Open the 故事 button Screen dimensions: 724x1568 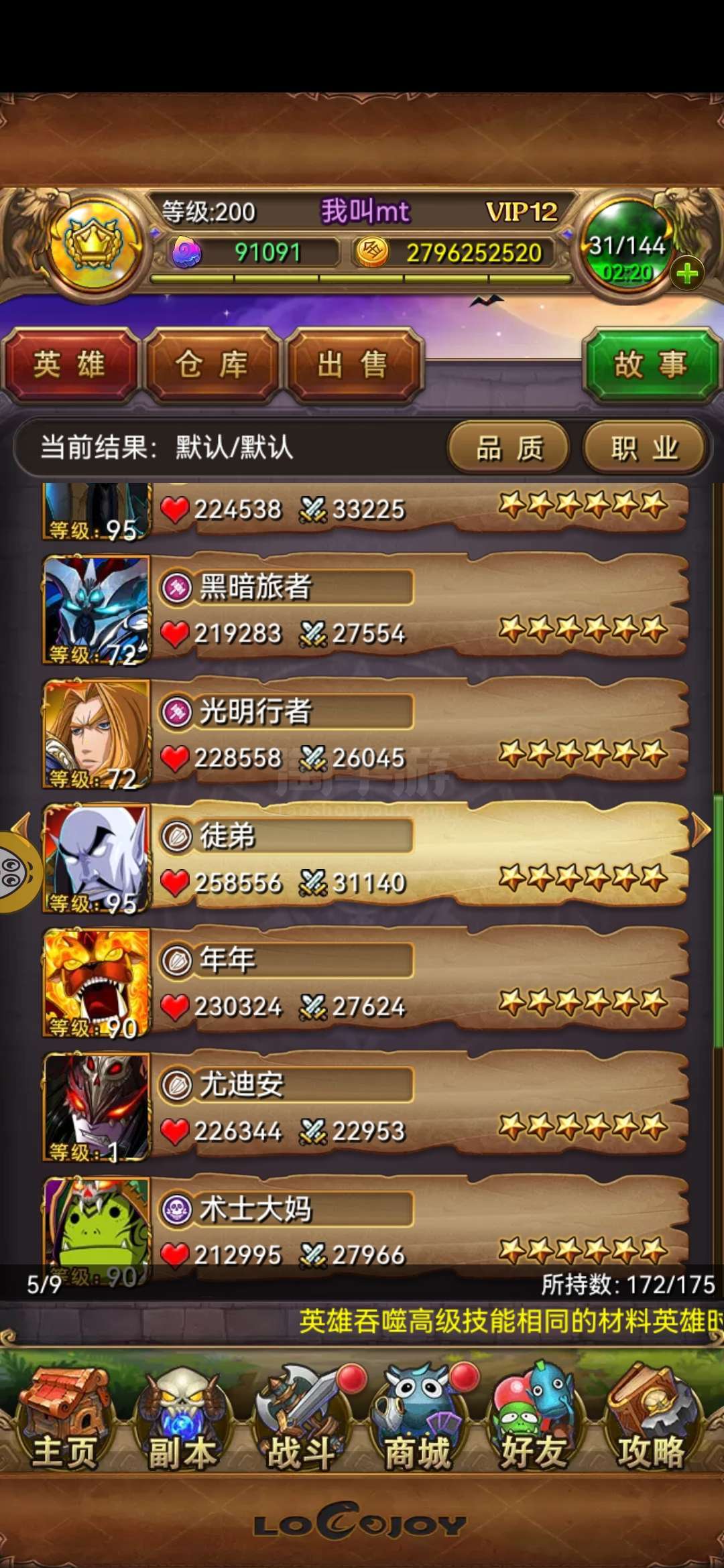point(650,365)
